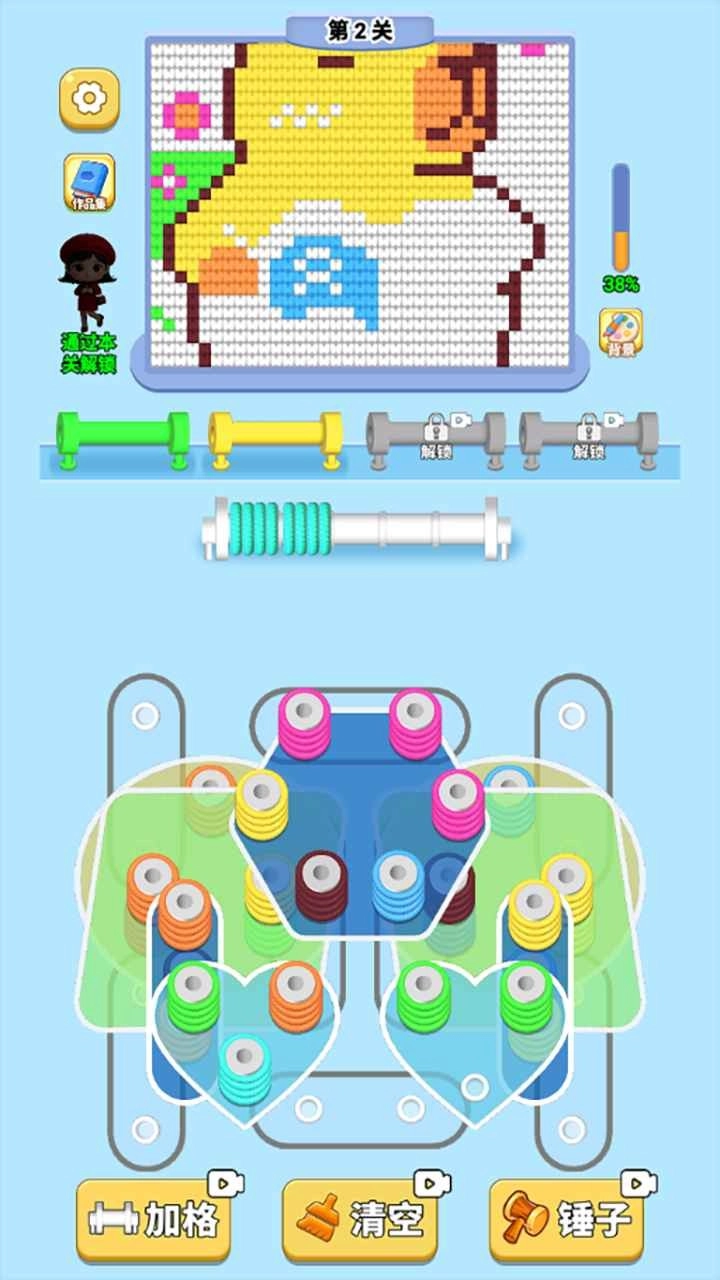Tap the orange ring stack in the left heart

(295, 997)
